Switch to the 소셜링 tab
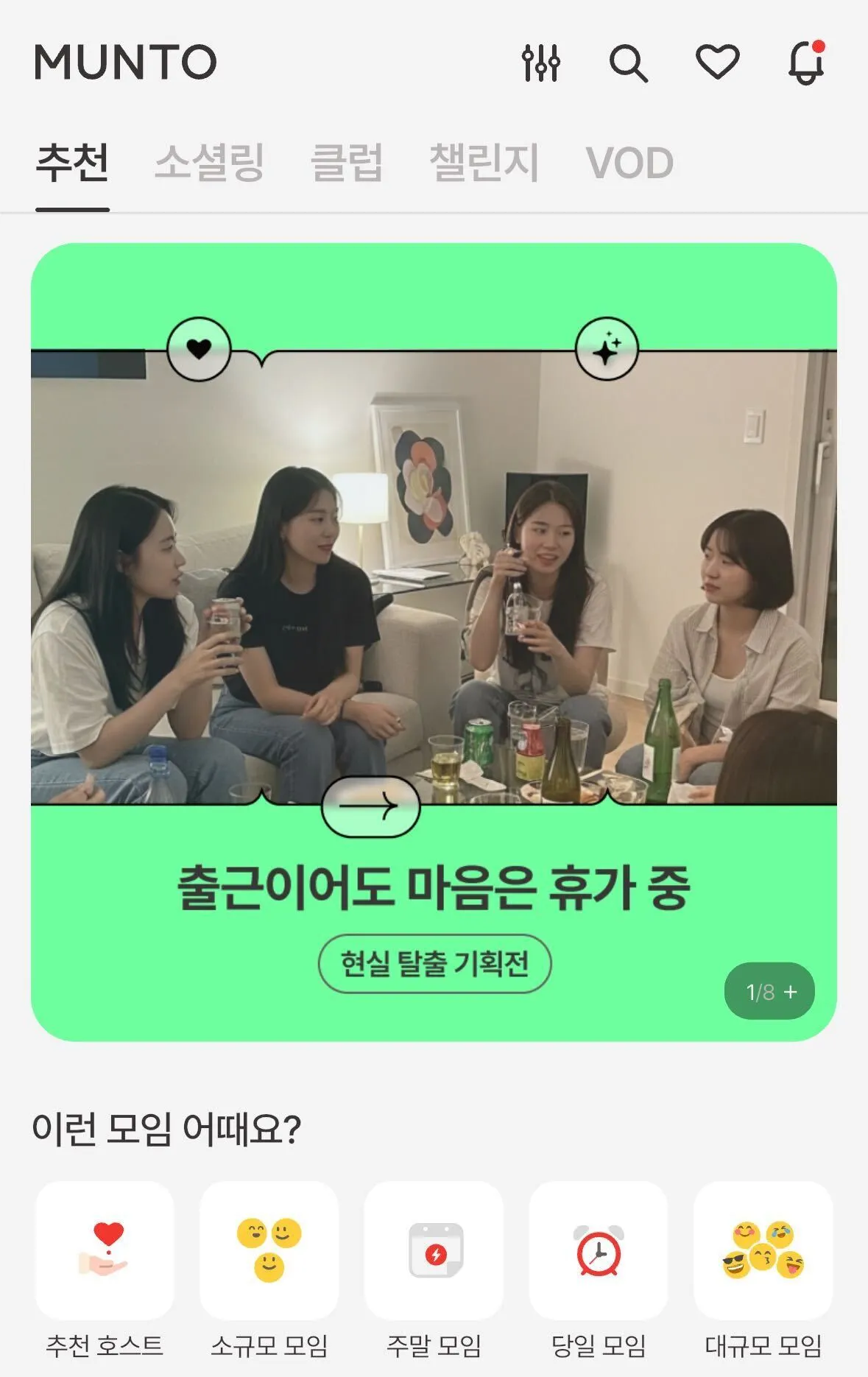This screenshot has height=1377, width=868. point(209,163)
